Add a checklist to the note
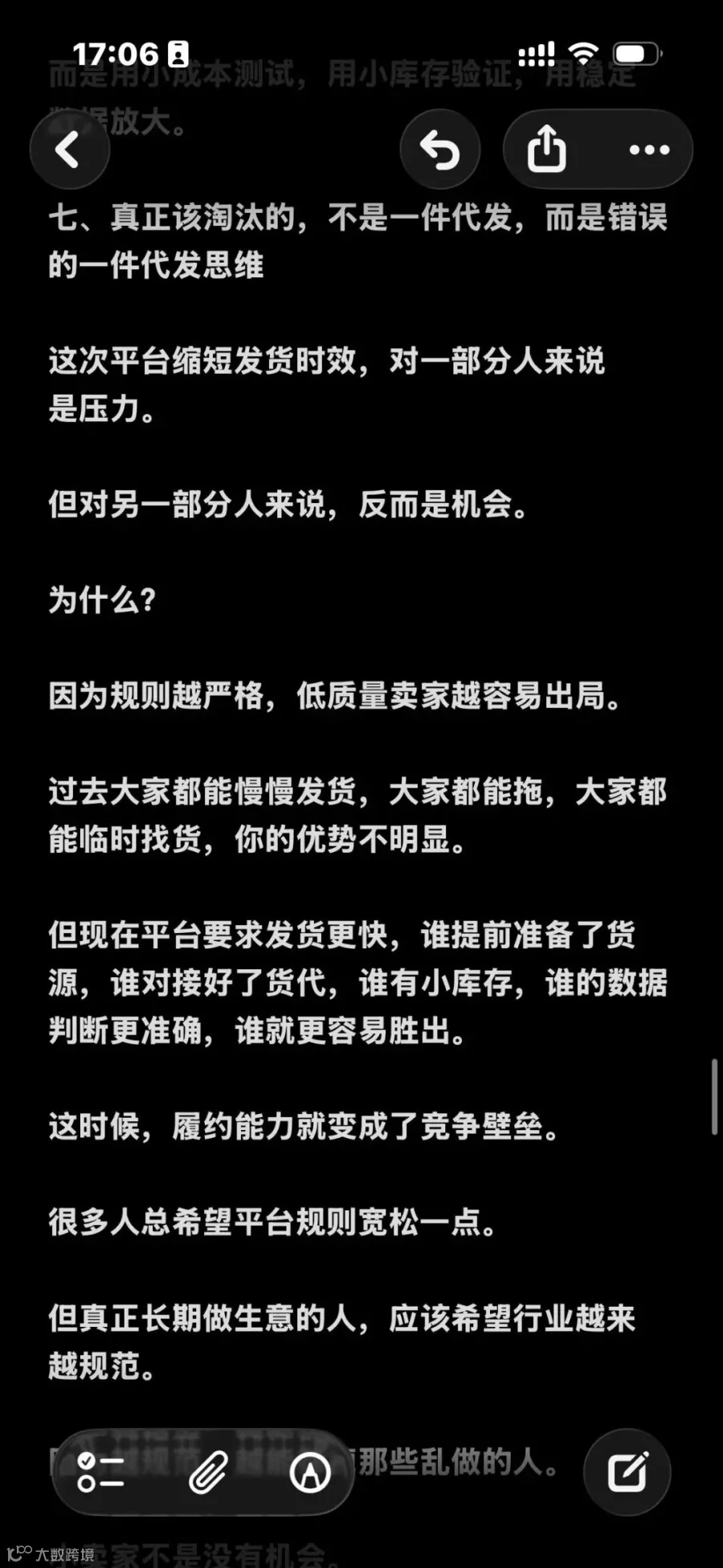 tap(100, 1472)
